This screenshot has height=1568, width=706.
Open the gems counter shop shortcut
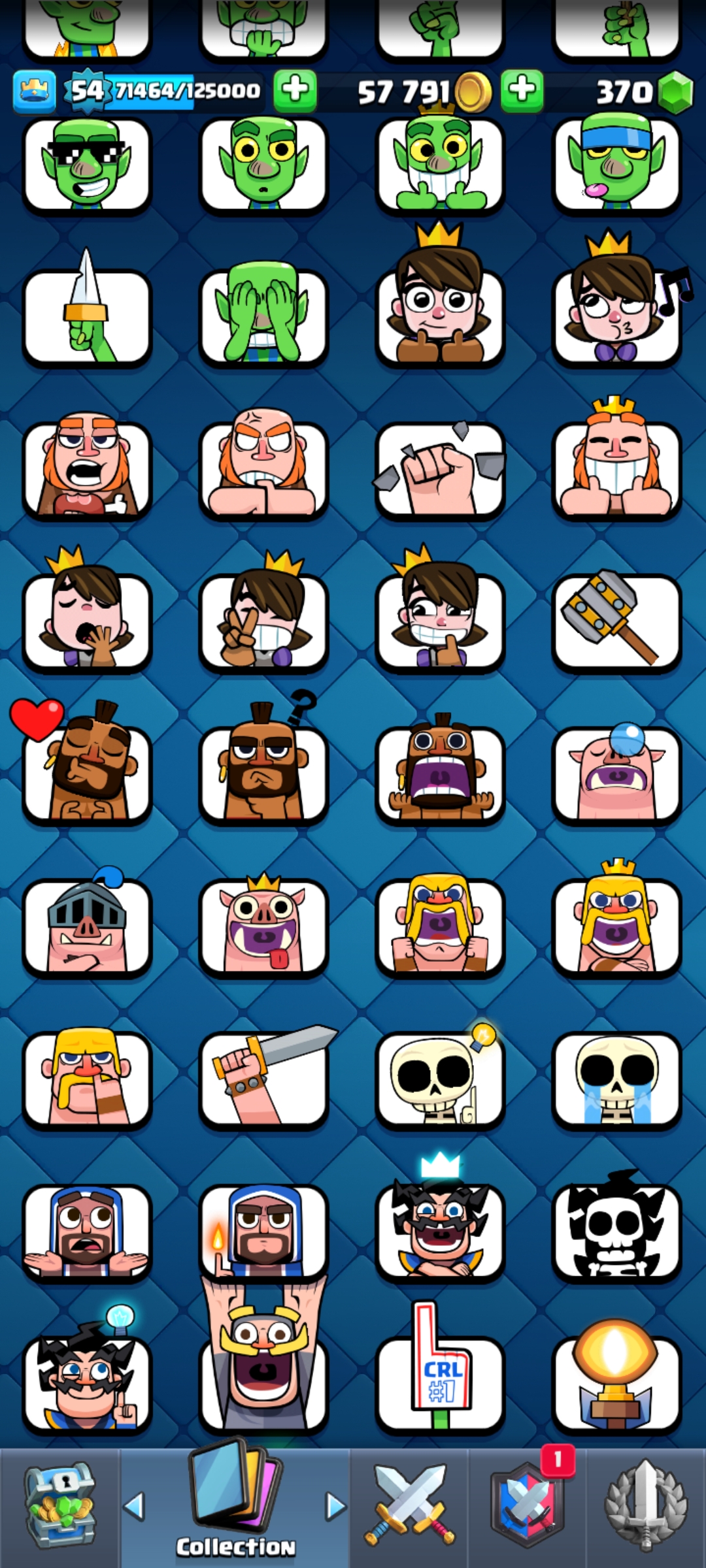point(644,92)
